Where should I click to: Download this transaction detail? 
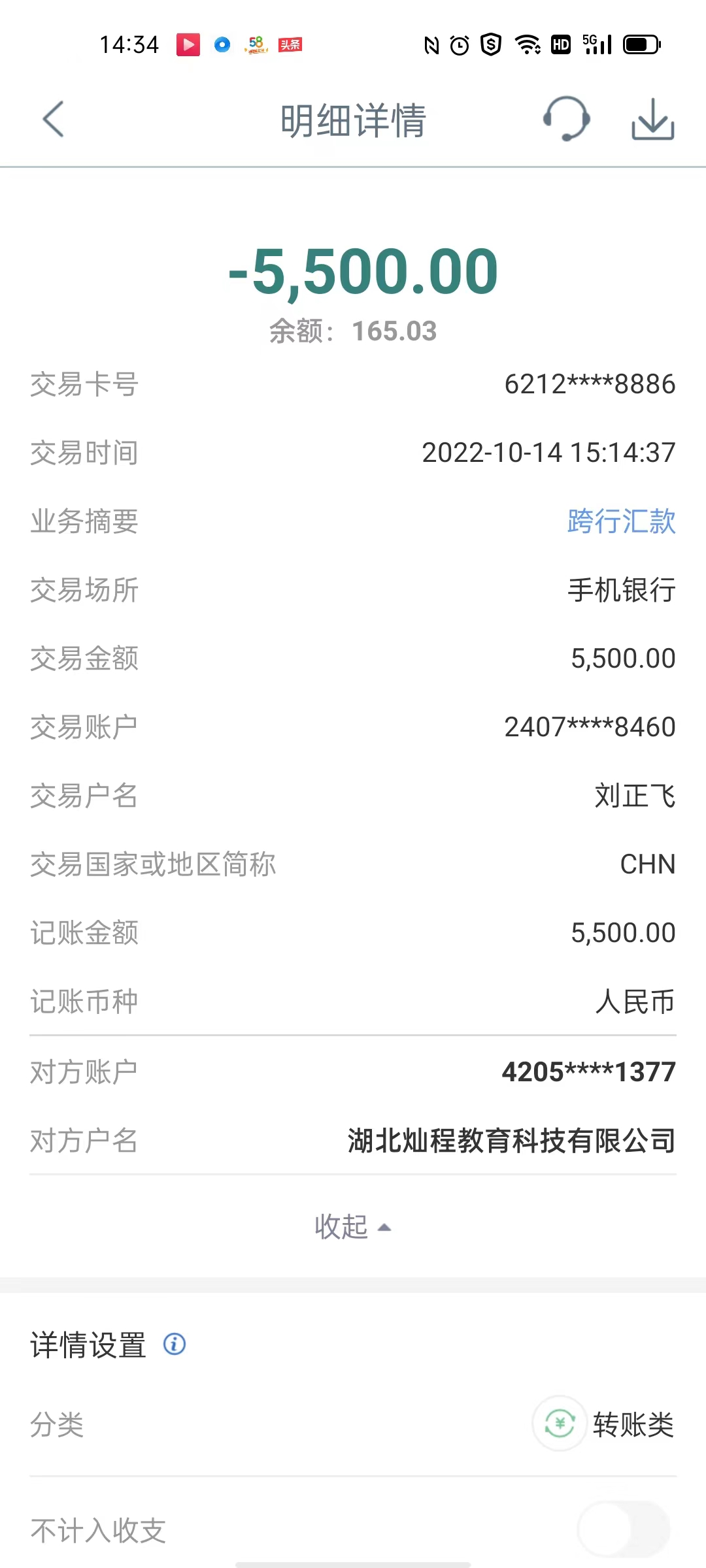(652, 119)
